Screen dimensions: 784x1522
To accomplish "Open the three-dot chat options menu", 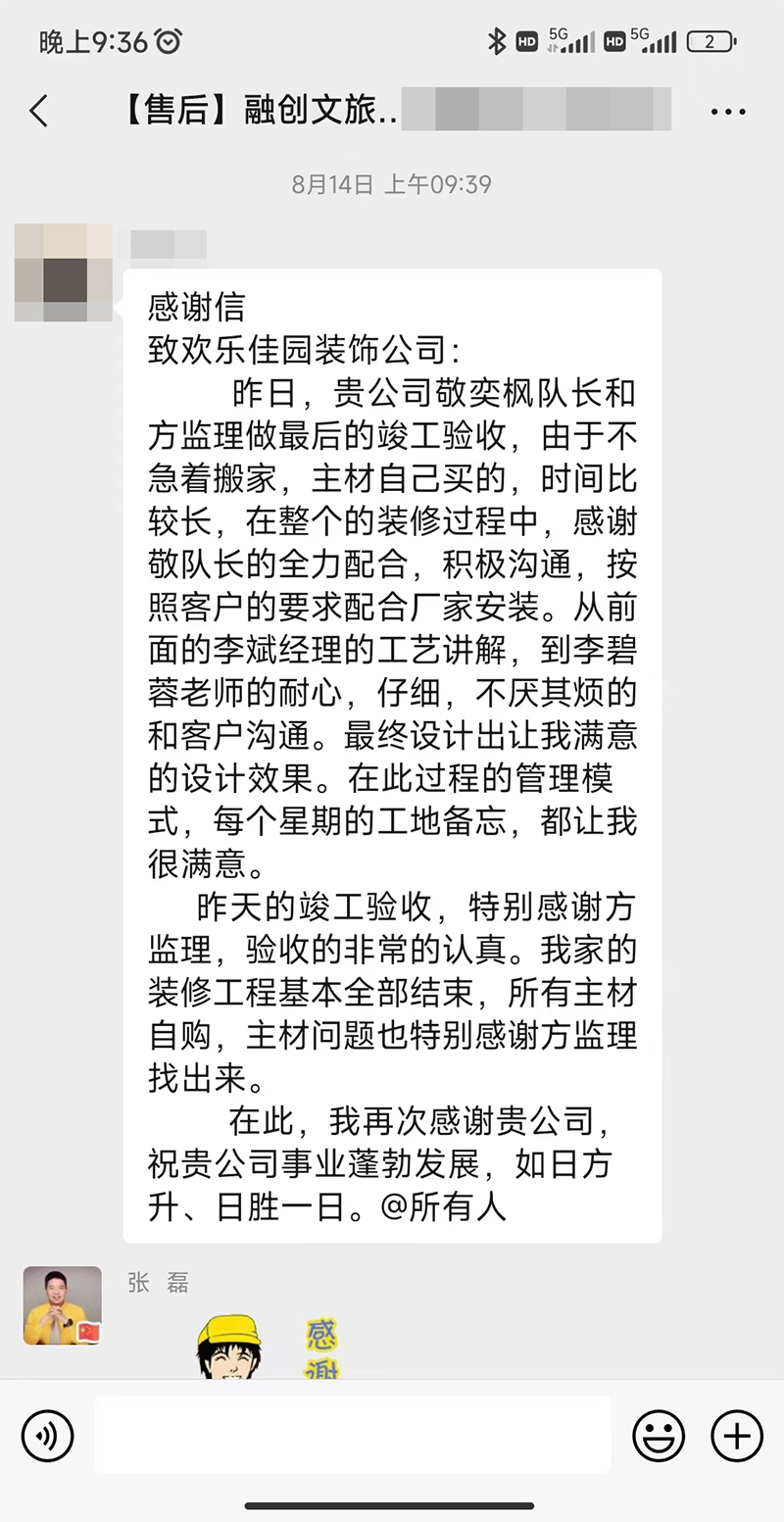I will 728,113.
